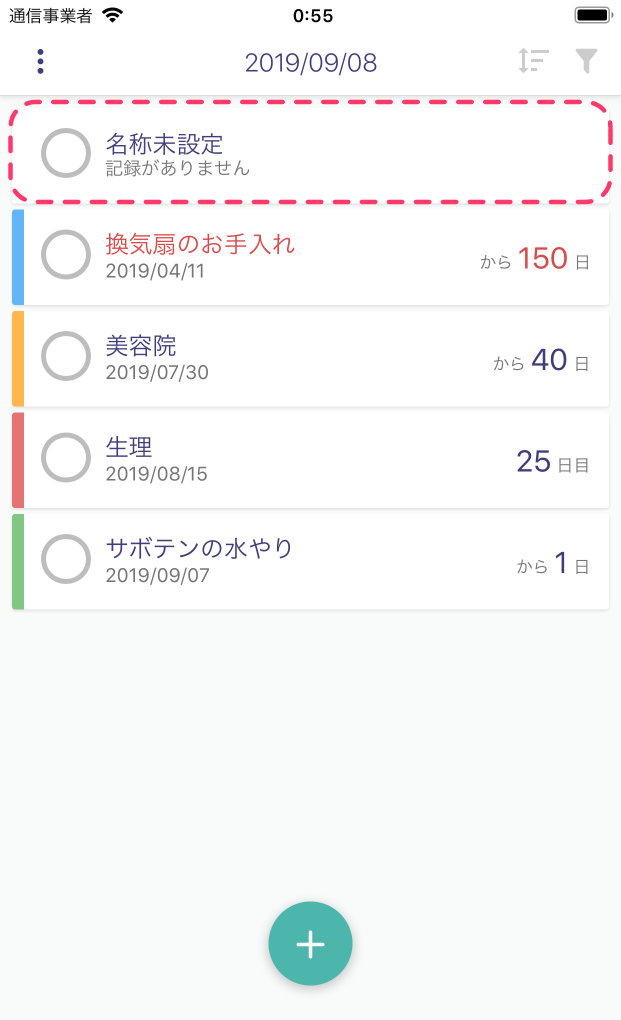
Task: Check the circle for 名称未設定
Action: 66,153
